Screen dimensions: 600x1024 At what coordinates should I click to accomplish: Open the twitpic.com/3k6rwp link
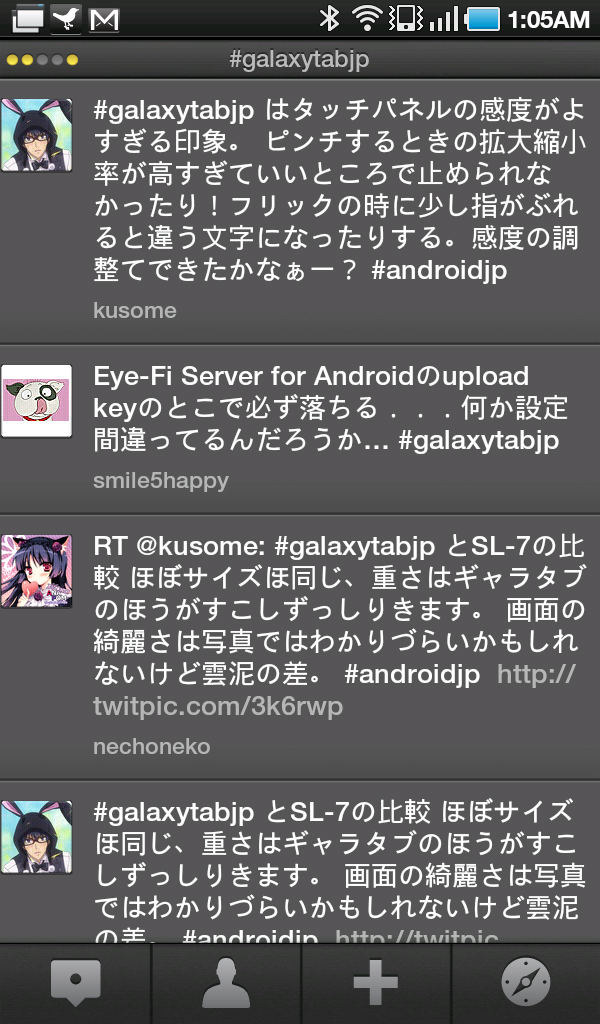click(218, 707)
